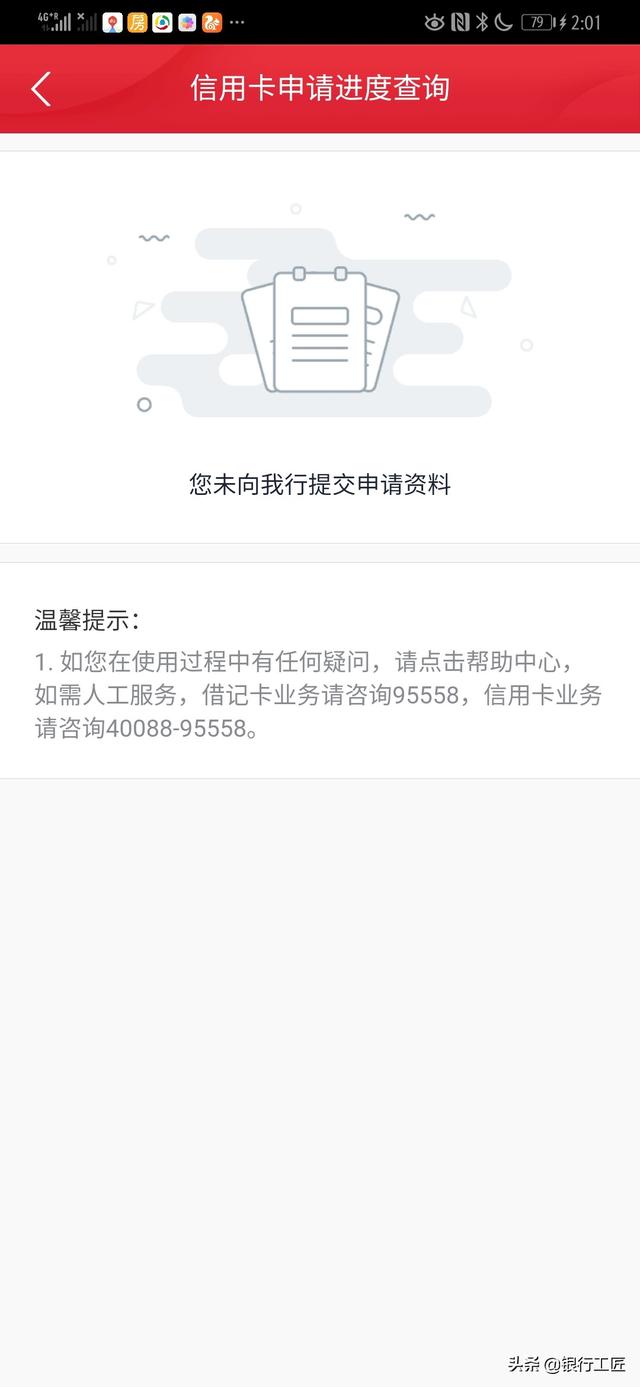This screenshot has width=640, height=1387.
Task: Go back from the credit card application progress page
Action: pyautogui.click(x=41, y=89)
